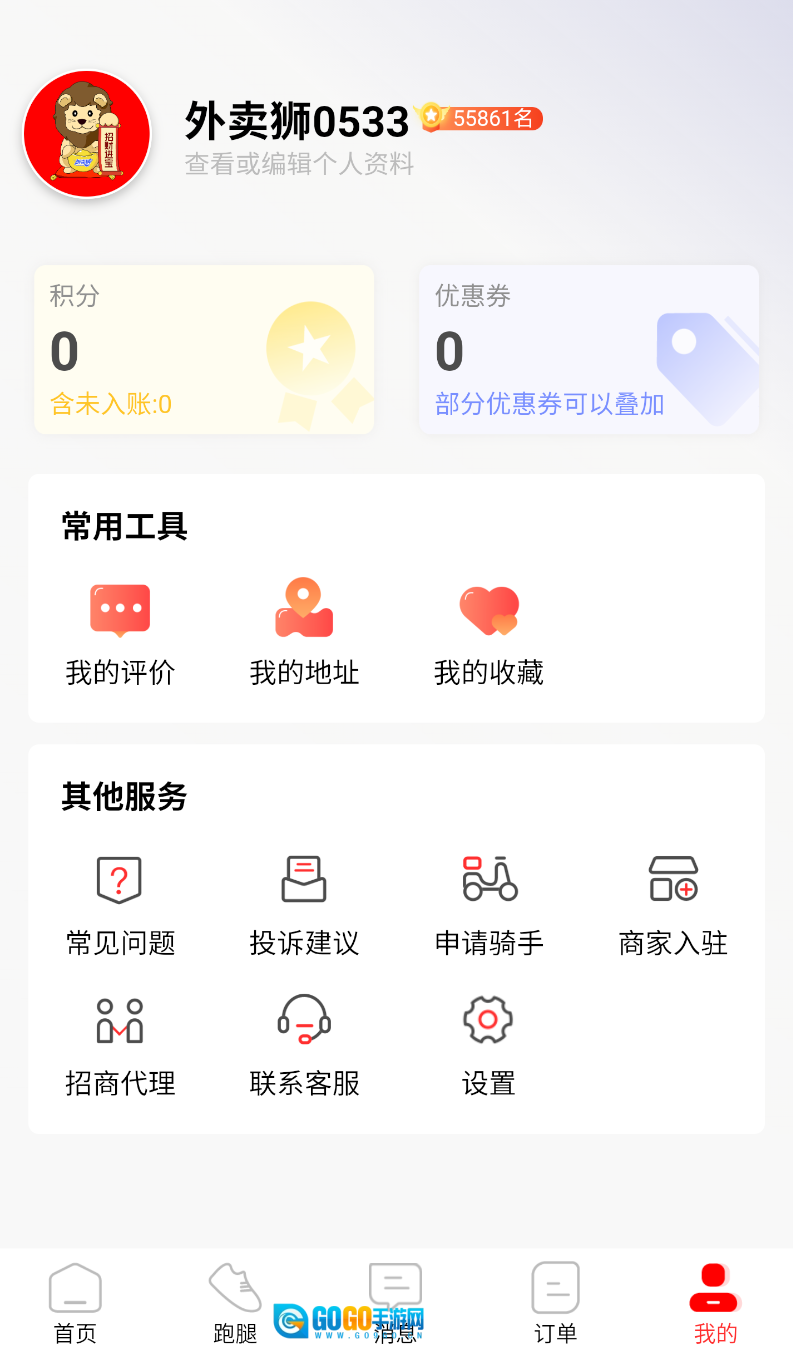
Task: Open the 优惠券 coupons card
Action: point(588,349)
